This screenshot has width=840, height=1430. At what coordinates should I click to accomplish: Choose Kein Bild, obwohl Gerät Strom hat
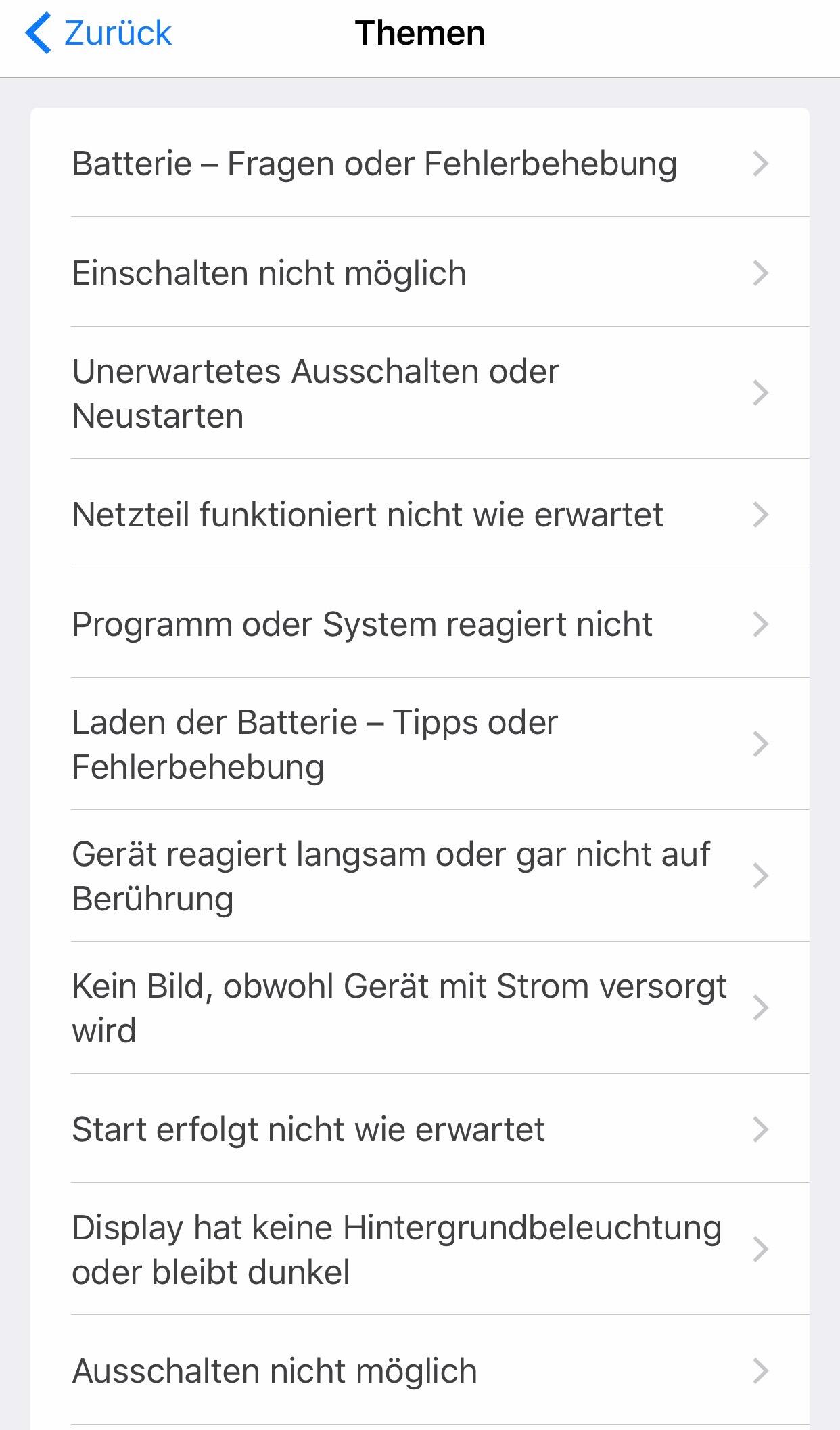419,1008
